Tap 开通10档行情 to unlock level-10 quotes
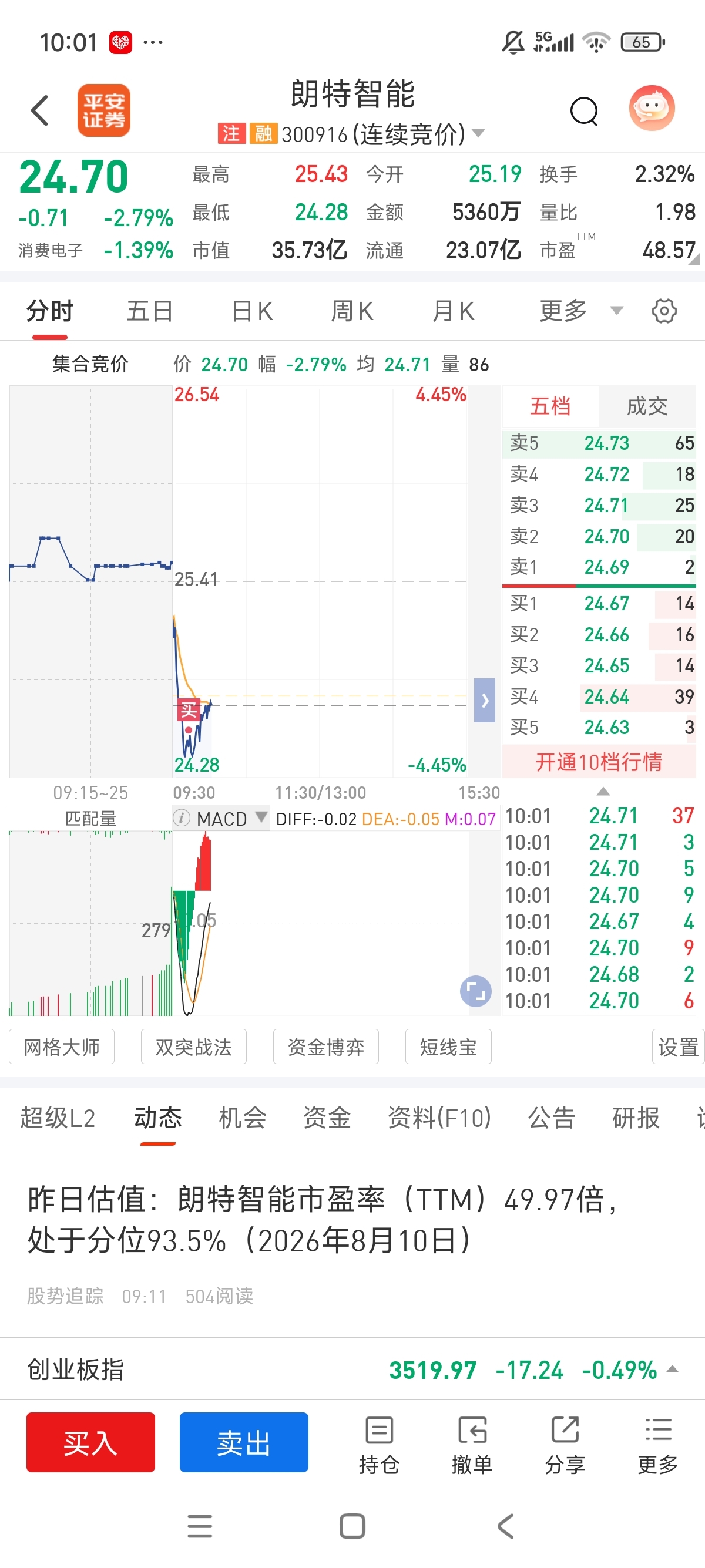The height and width of the screenshot is (1568, 705). coord(599,762)
